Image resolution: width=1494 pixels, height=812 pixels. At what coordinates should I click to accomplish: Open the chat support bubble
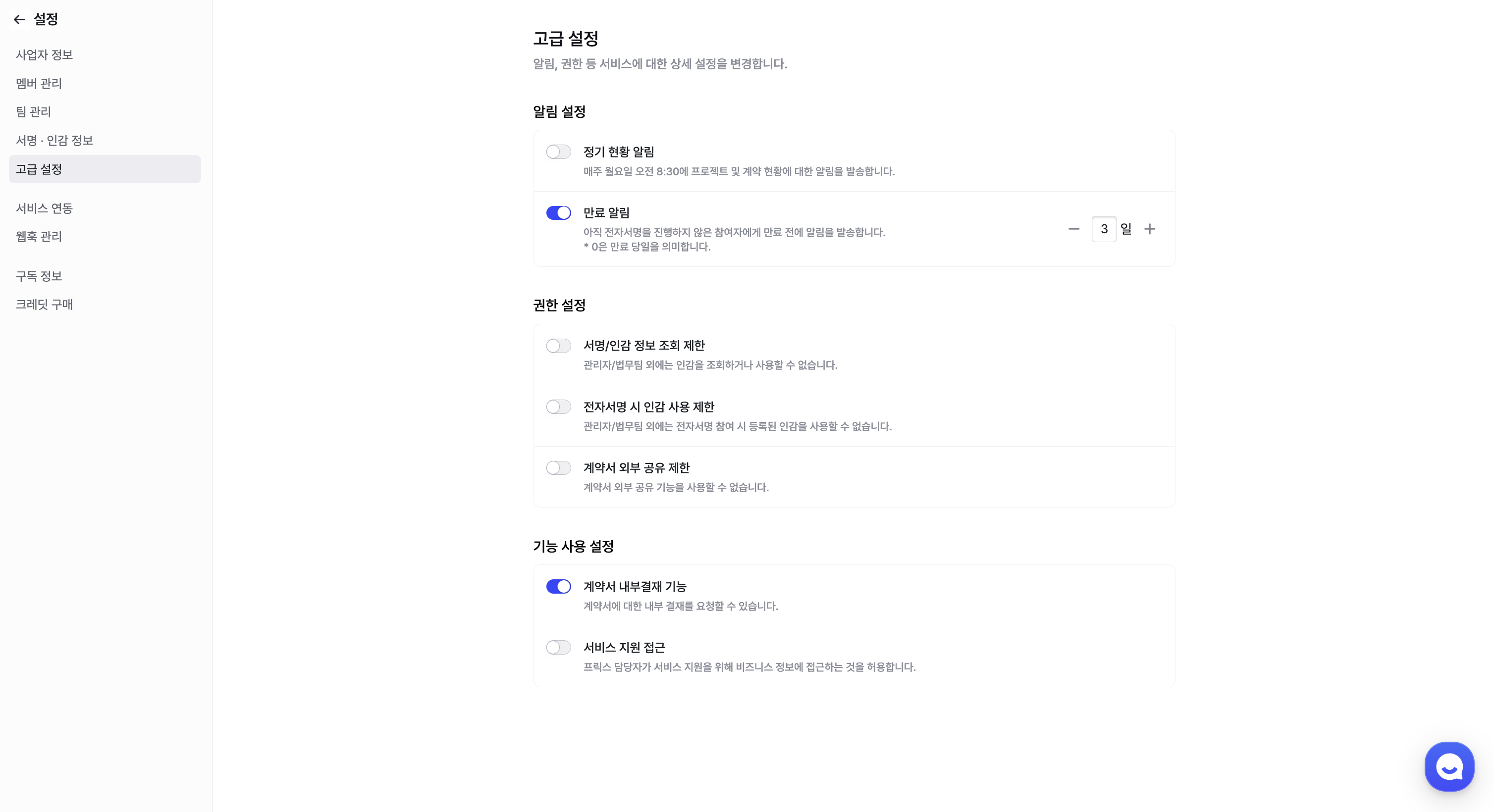coord(1449,766)
